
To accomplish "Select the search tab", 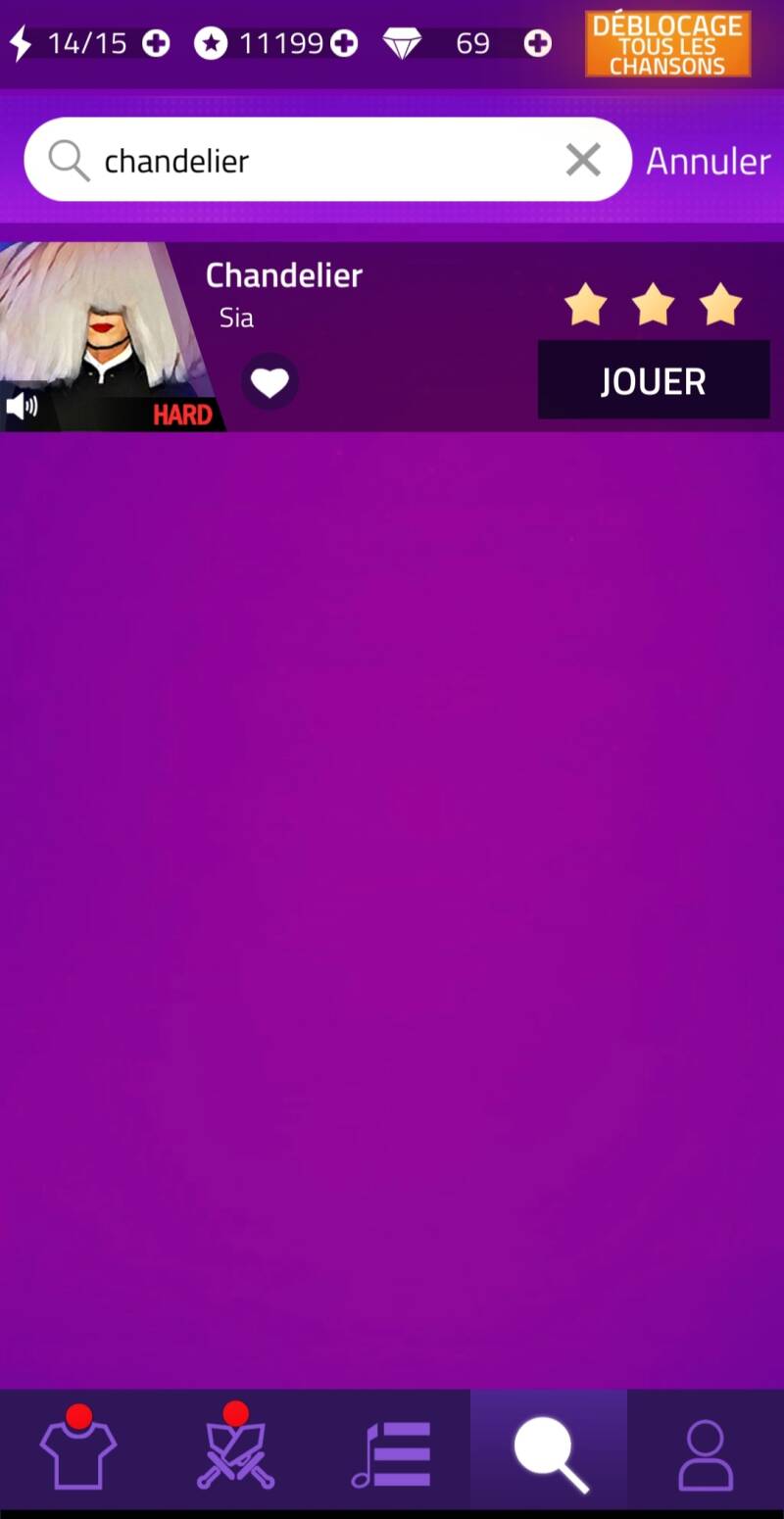I will (549, 1452).
